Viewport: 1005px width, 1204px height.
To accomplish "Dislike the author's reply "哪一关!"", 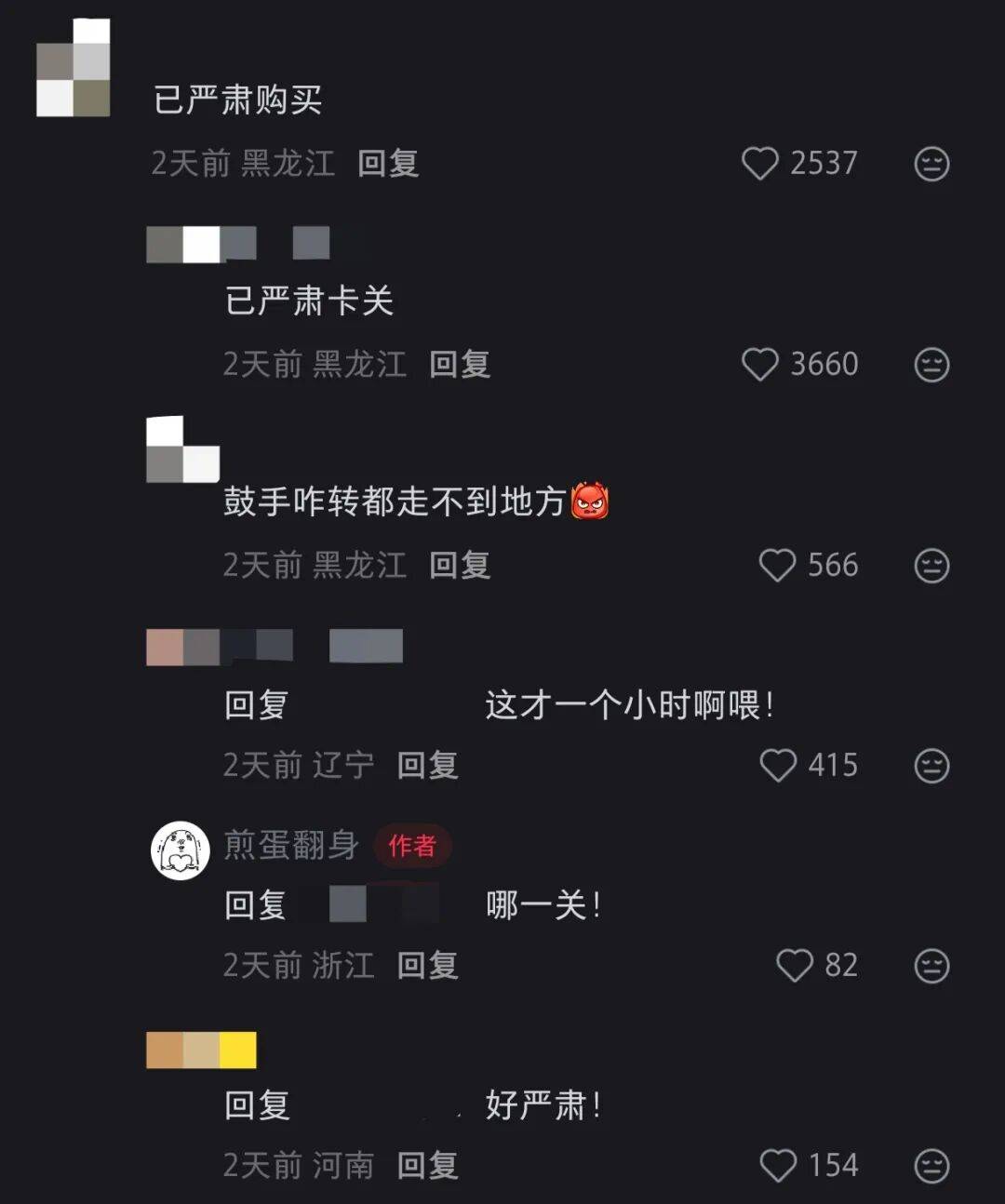I will coord(931,965).
